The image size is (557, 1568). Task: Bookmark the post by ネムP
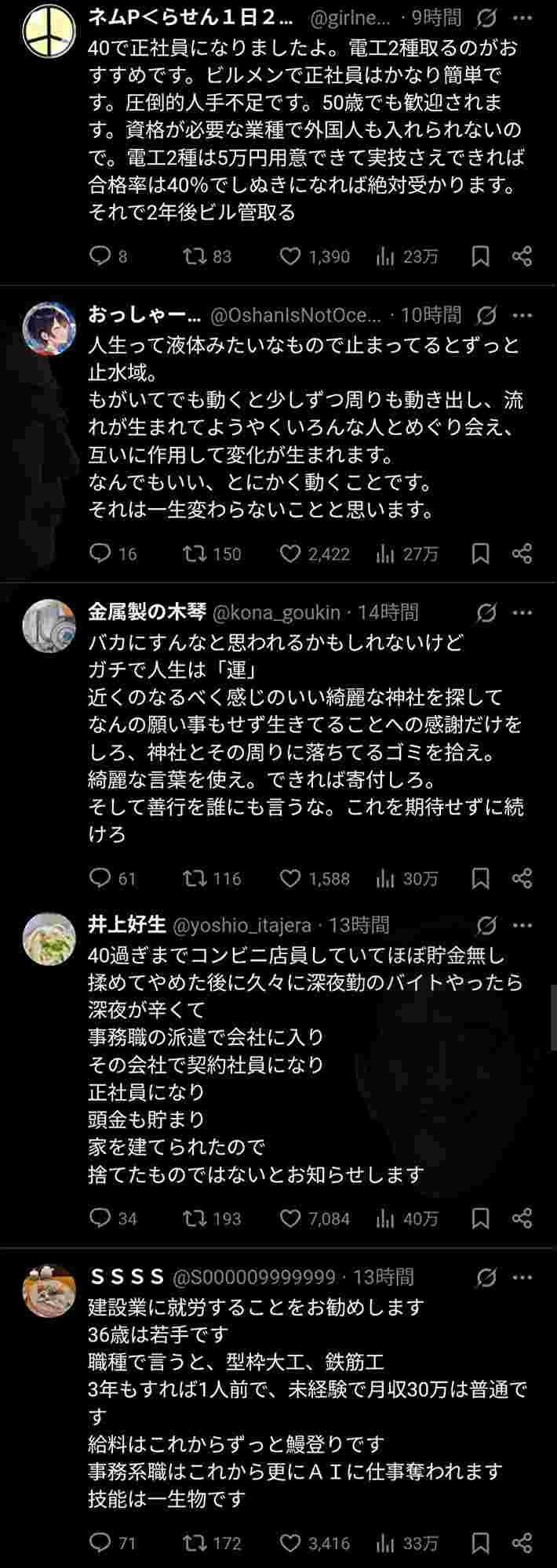[x=480, y=256]
